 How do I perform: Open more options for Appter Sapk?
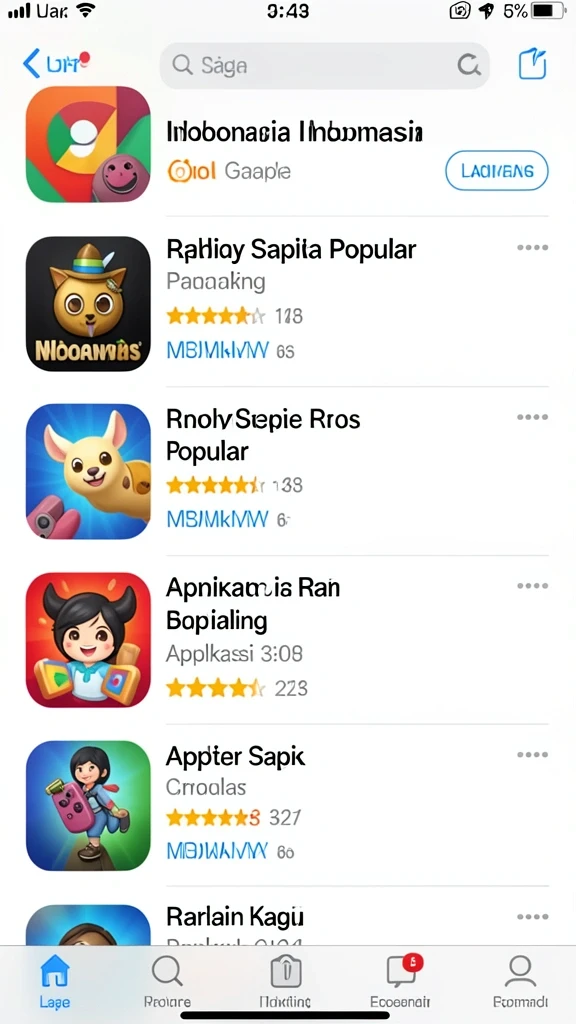click(532, 754)
